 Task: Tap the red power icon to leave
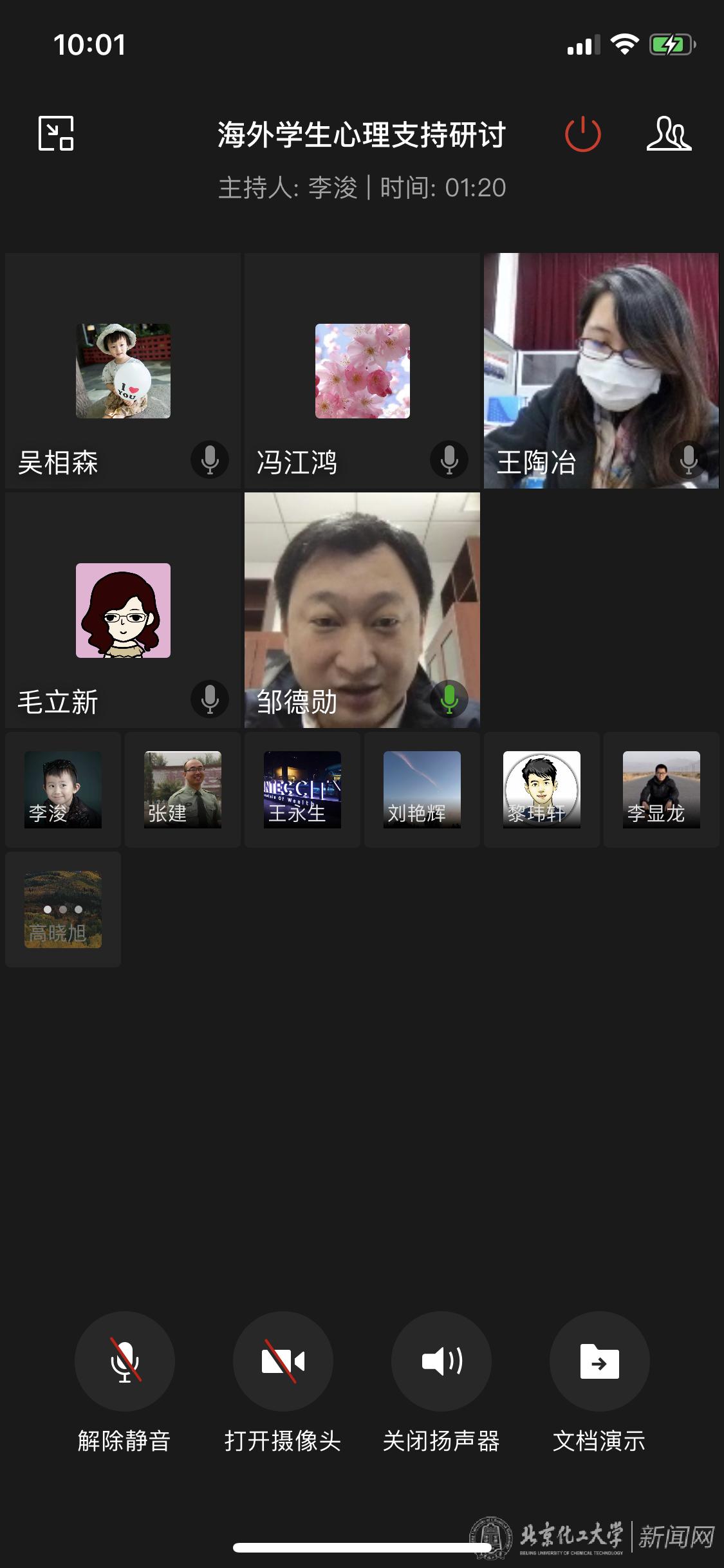[582, 134]
